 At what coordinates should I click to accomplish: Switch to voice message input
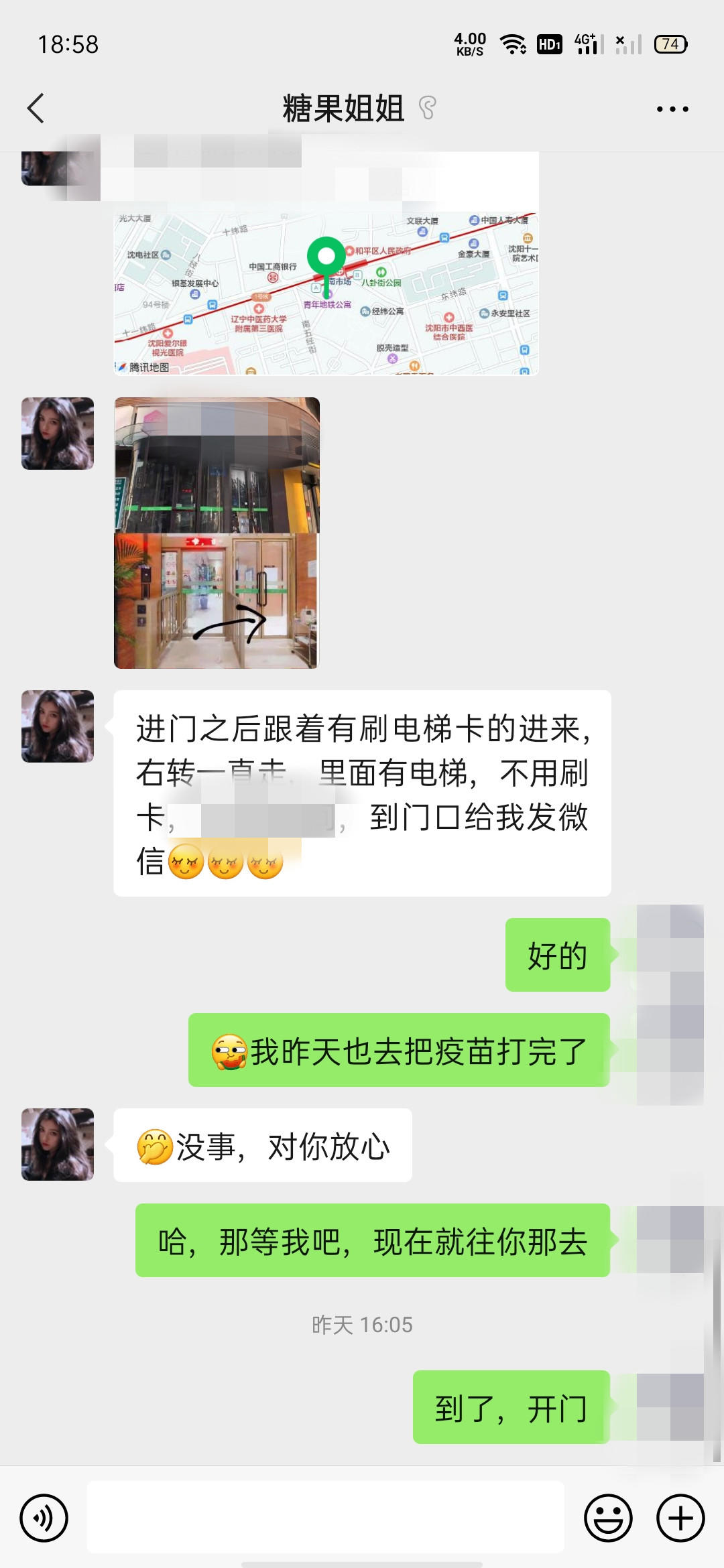pyautogui.click(x=44, y=1518)
